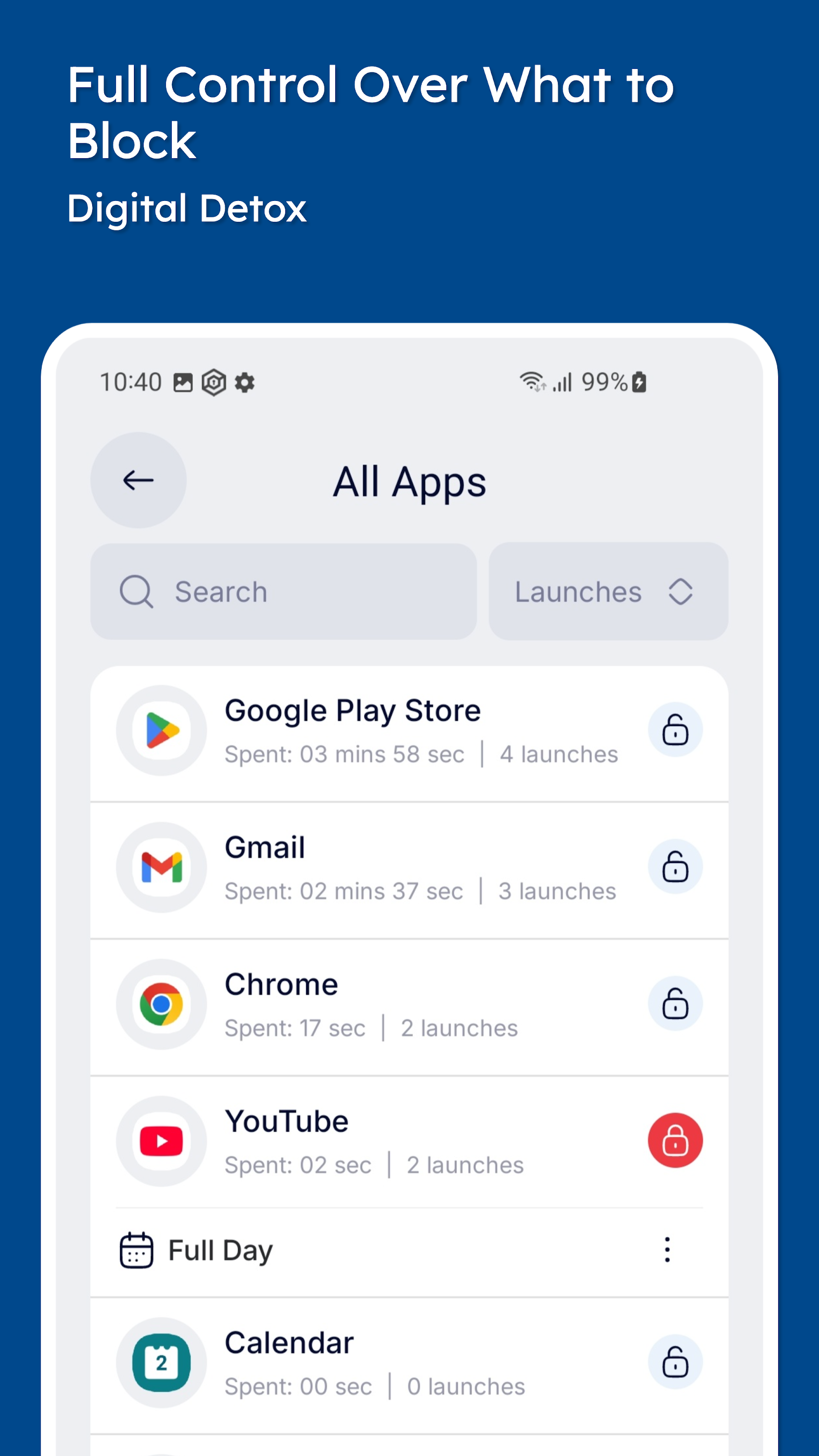Select the YouTube app icon

click(161, 1141)
